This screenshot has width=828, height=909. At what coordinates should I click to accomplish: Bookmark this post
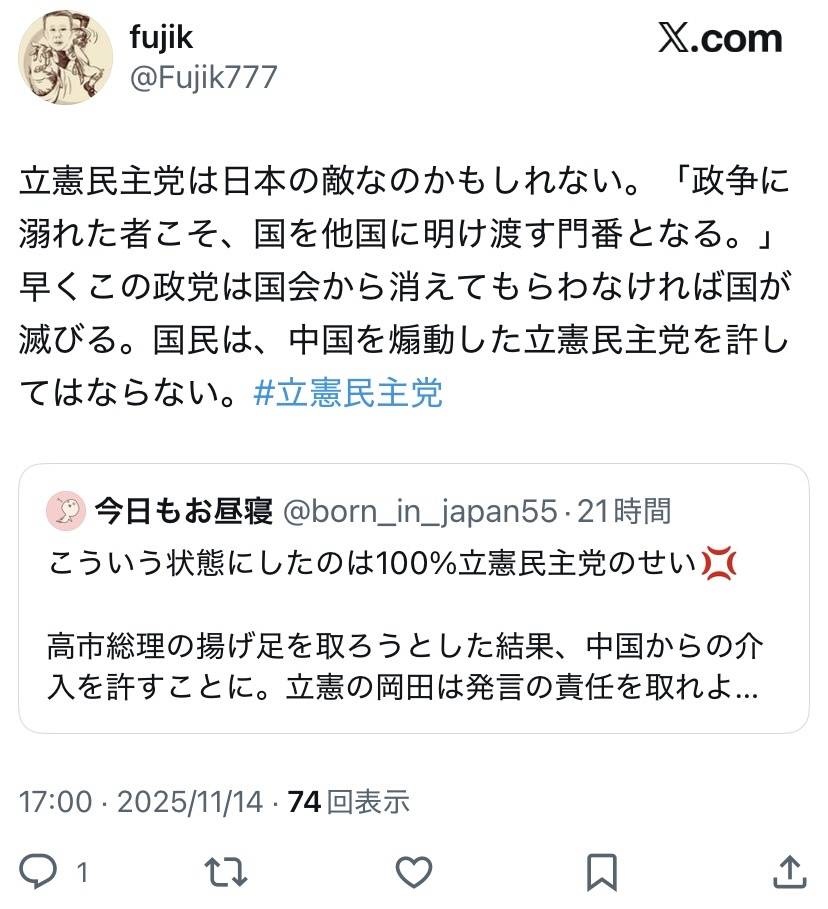click(600, 870)
